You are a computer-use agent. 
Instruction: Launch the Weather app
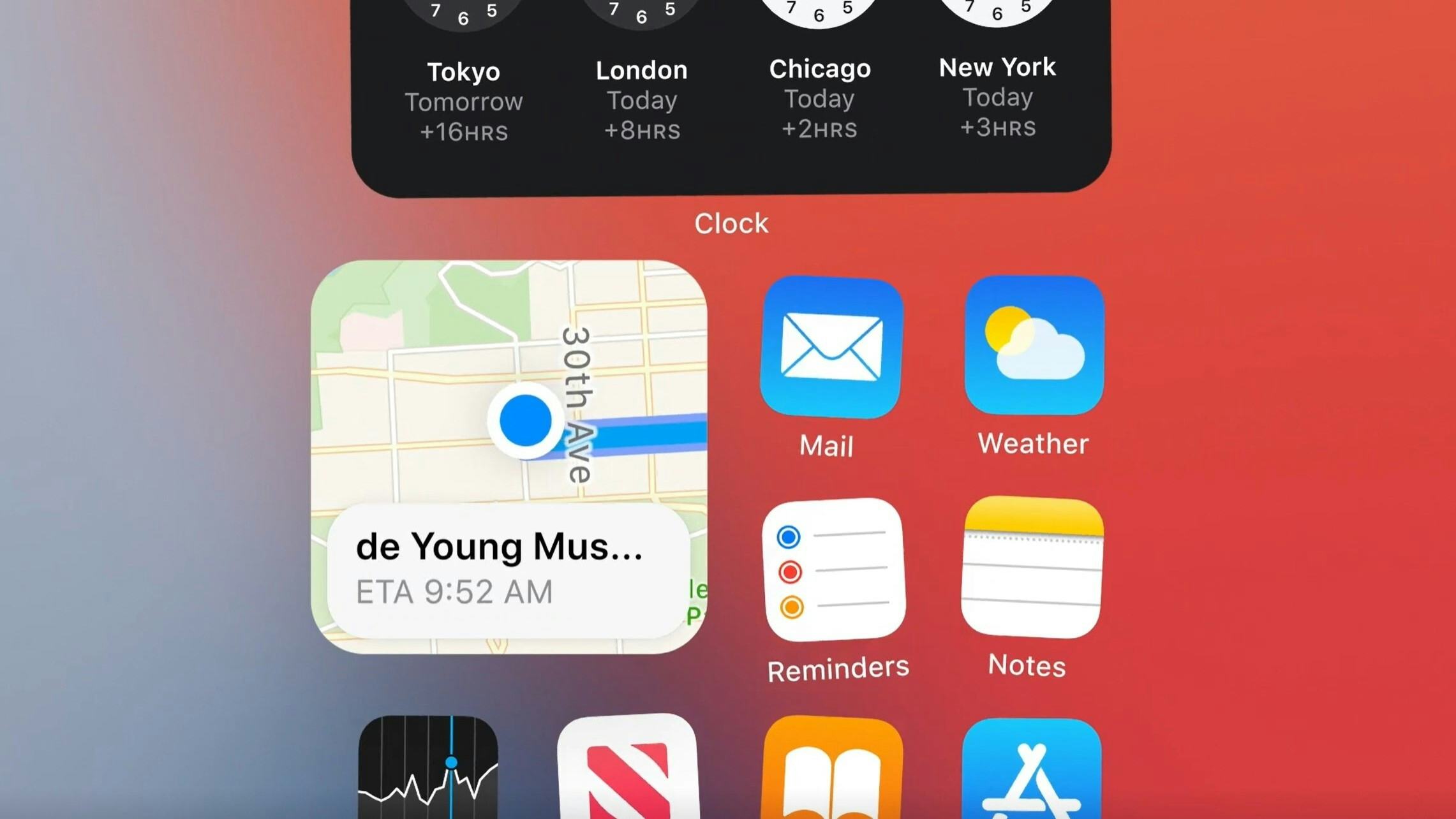click(1034, 345)
